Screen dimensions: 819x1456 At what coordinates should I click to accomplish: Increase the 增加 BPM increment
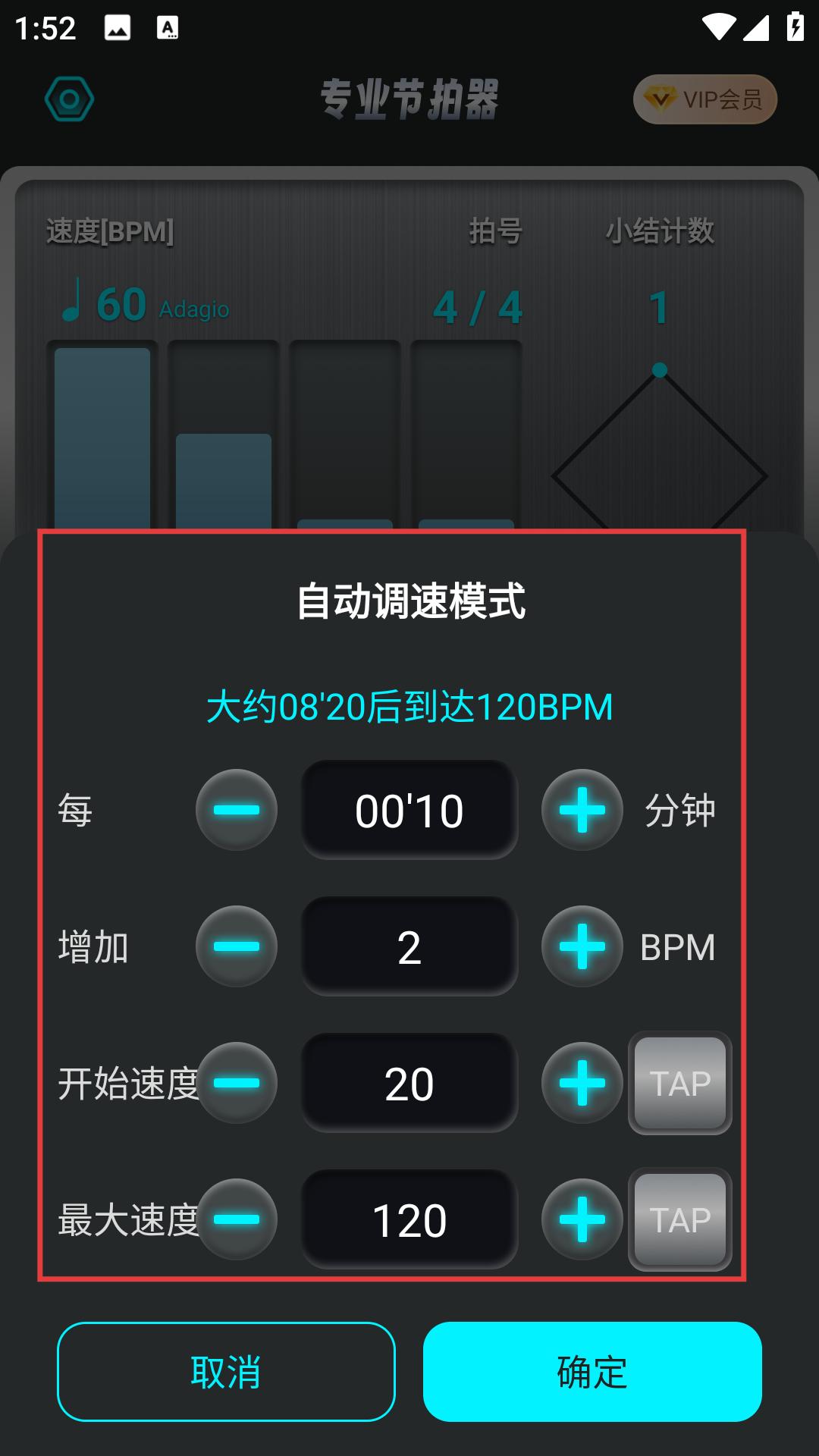[x=582, y=946]
